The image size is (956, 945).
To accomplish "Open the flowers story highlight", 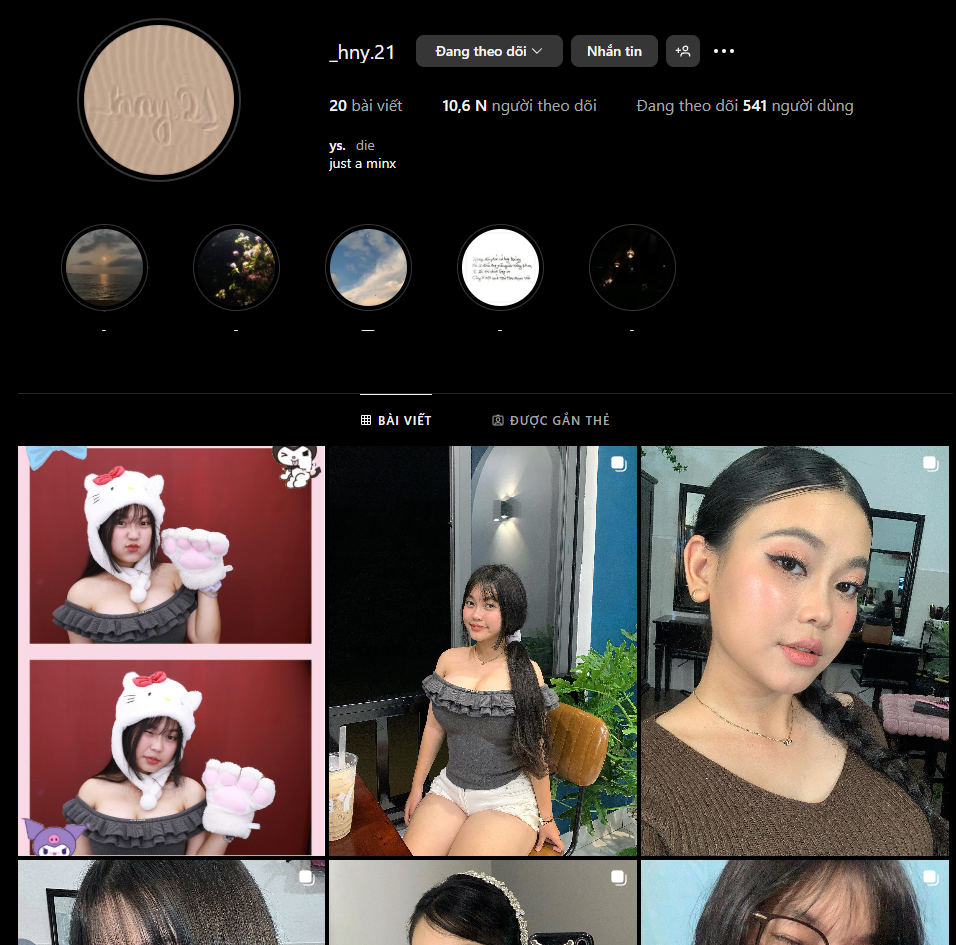I will coord(236,268).
